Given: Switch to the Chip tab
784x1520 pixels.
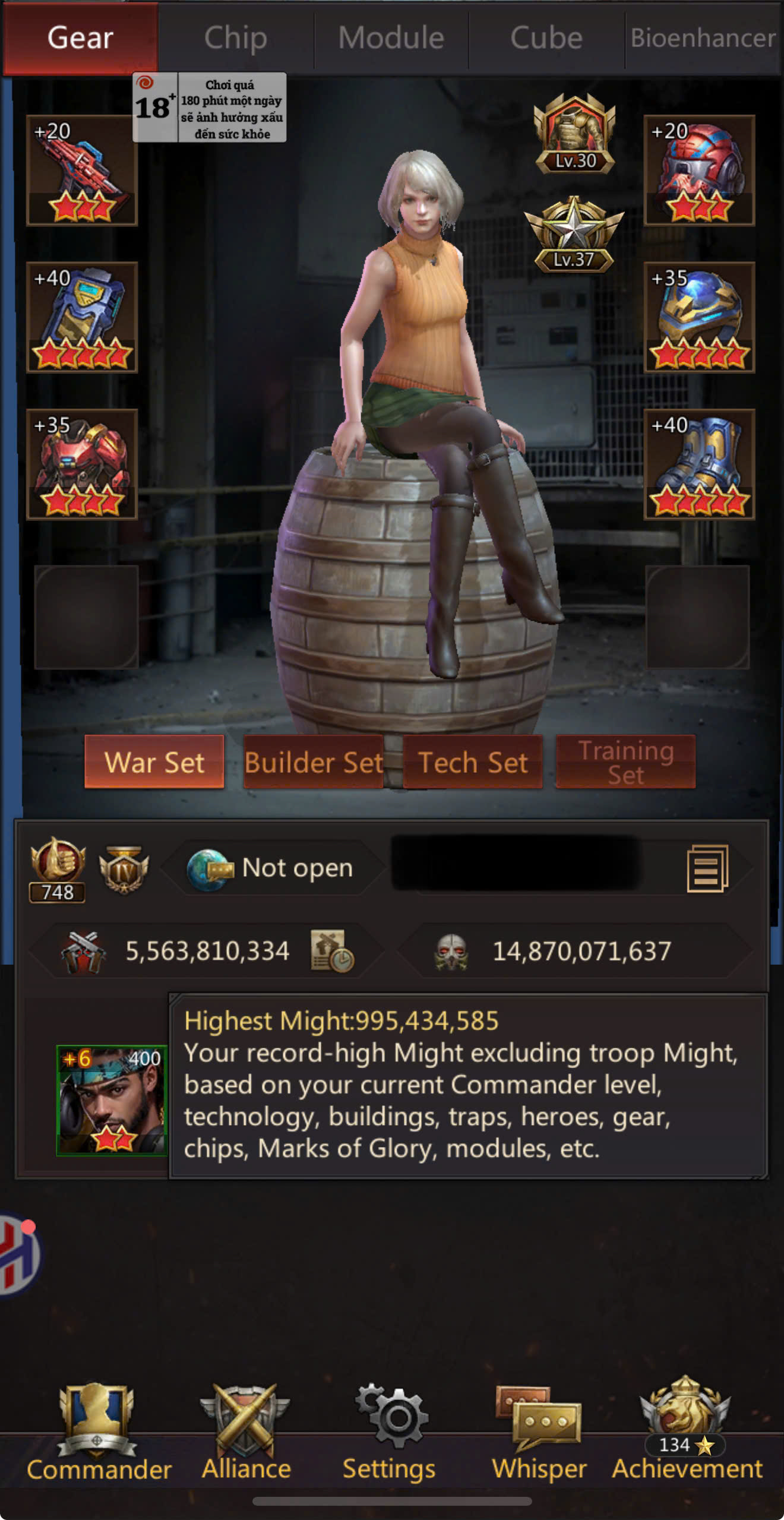Looking at the screenshot, I should tap(236, 38).
